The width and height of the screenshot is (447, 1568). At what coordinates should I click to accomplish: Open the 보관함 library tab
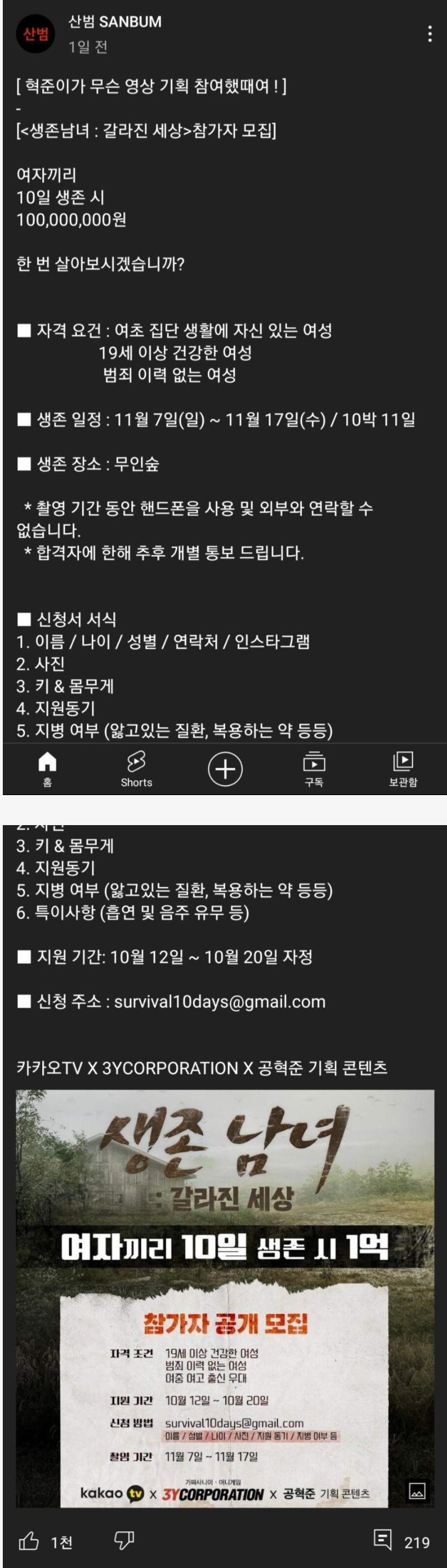tap(403, 768)
